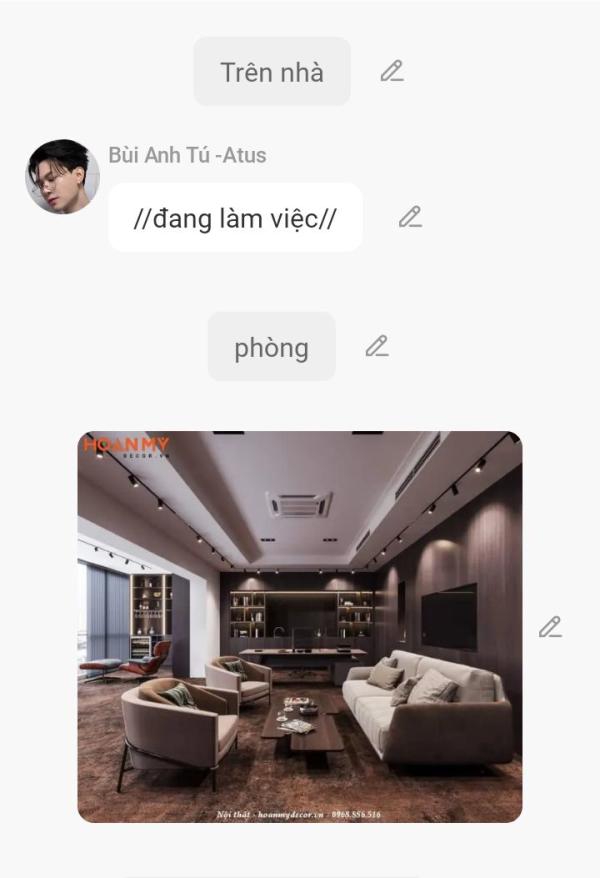Edit the "Trên nhà" message
This screenshot has width=600, height=878.
point(392,71)
